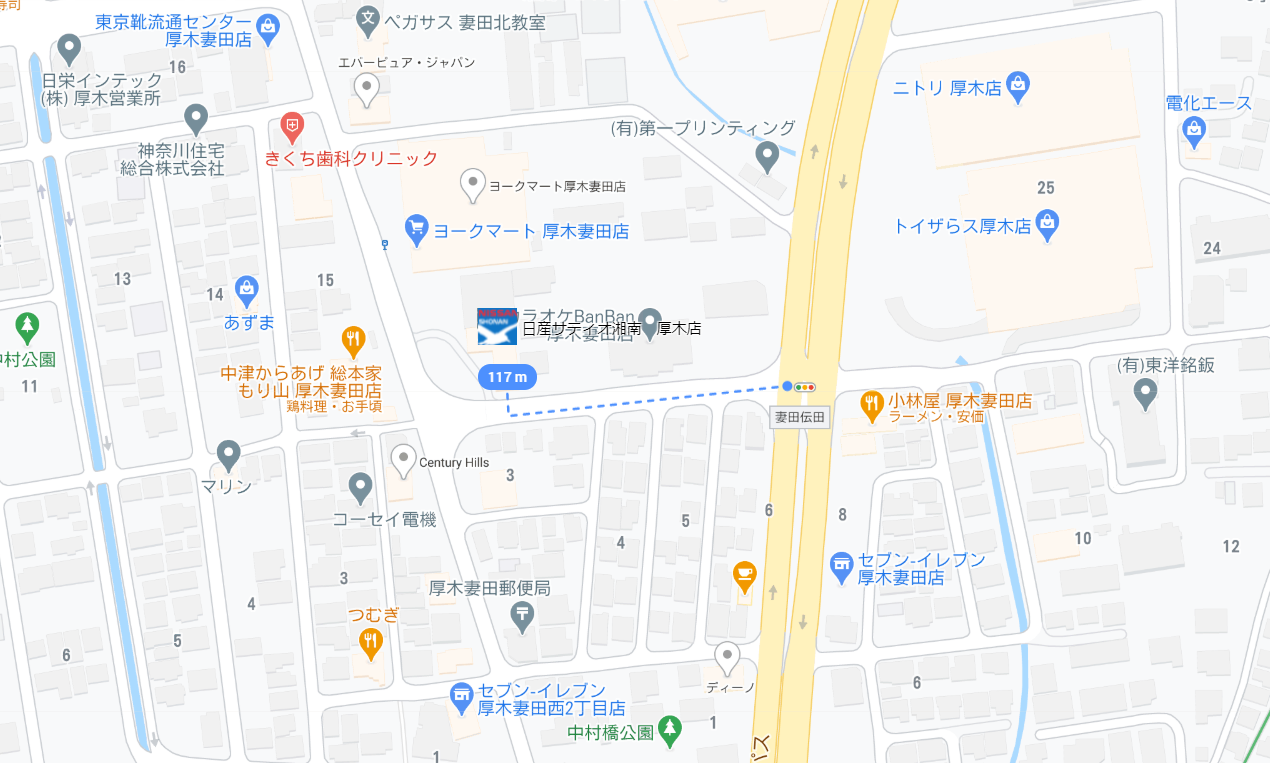Tap the (有)第一プリンティング marker
This screenshot has height=763, width=1270.
tap(766, 155)
